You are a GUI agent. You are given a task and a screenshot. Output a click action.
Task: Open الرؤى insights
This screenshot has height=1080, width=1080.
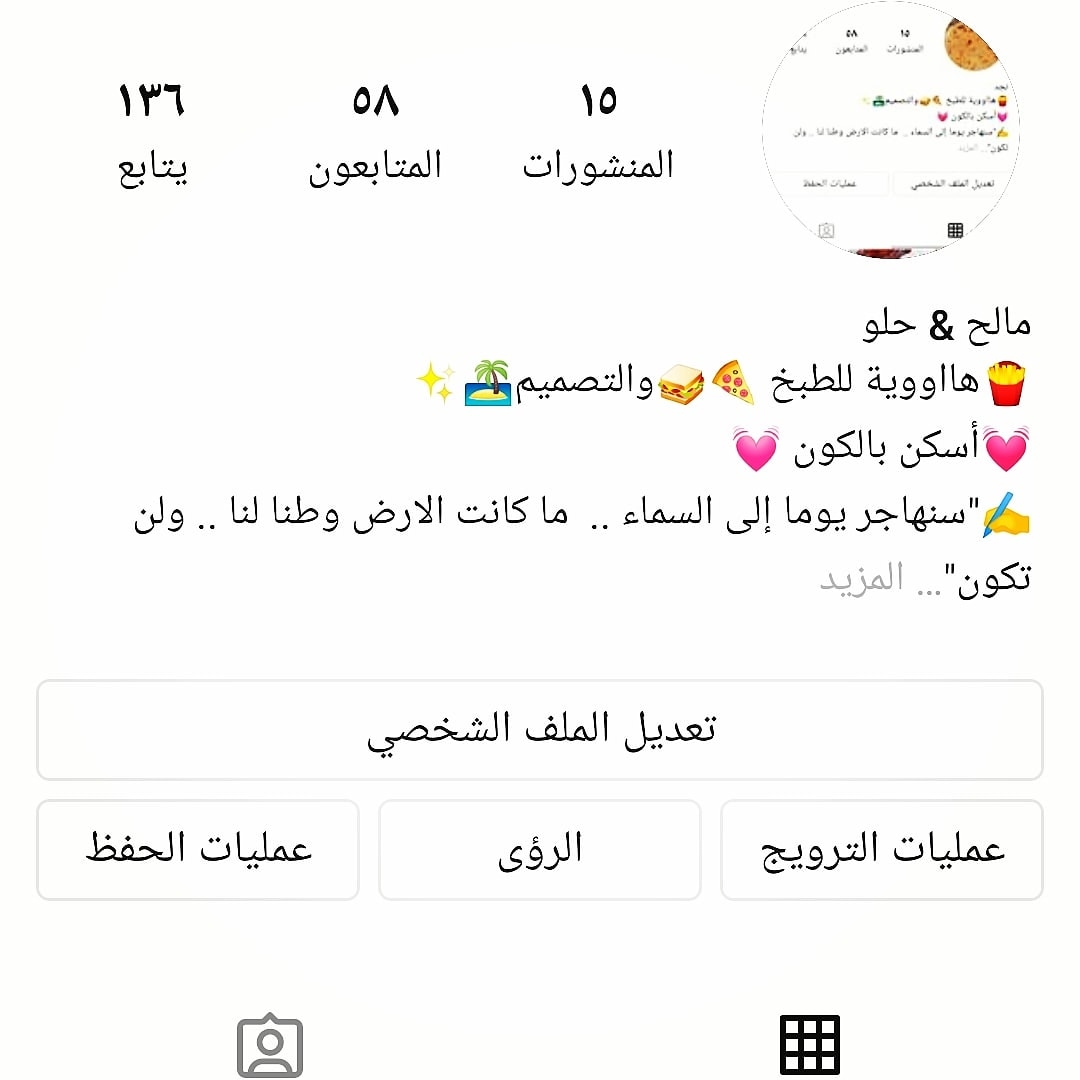point(540,850)
